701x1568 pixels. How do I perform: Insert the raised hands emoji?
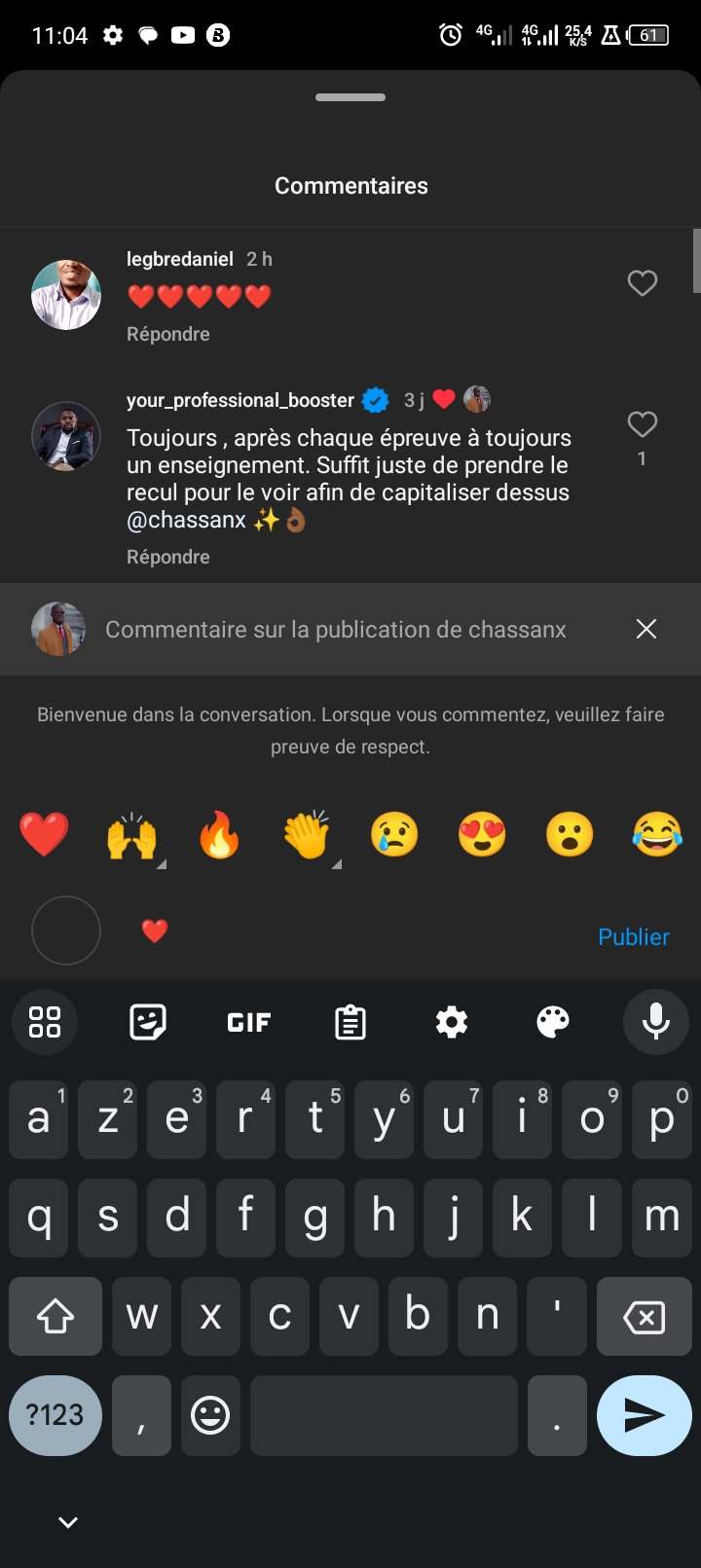[x=131, y=836]
